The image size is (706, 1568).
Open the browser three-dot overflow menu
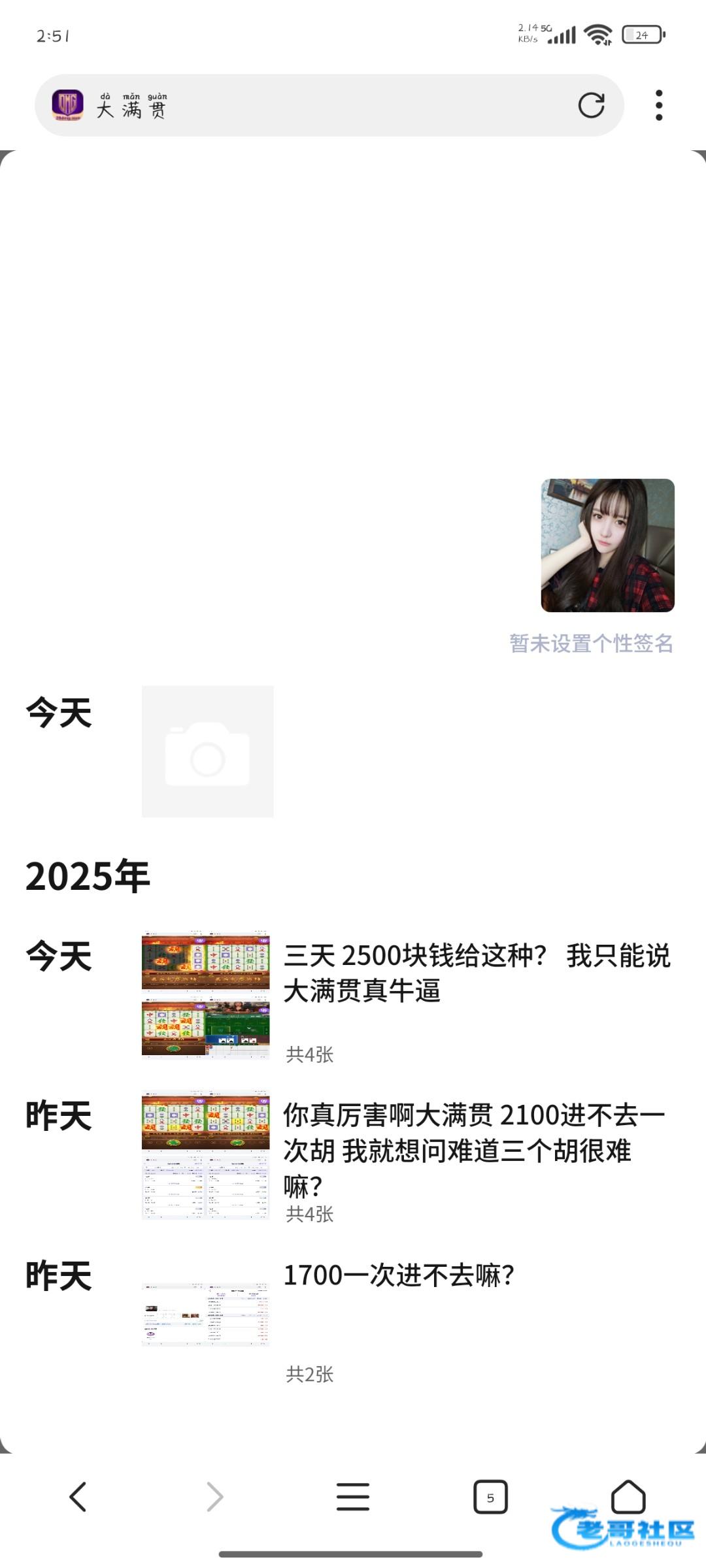coord(659,105)
